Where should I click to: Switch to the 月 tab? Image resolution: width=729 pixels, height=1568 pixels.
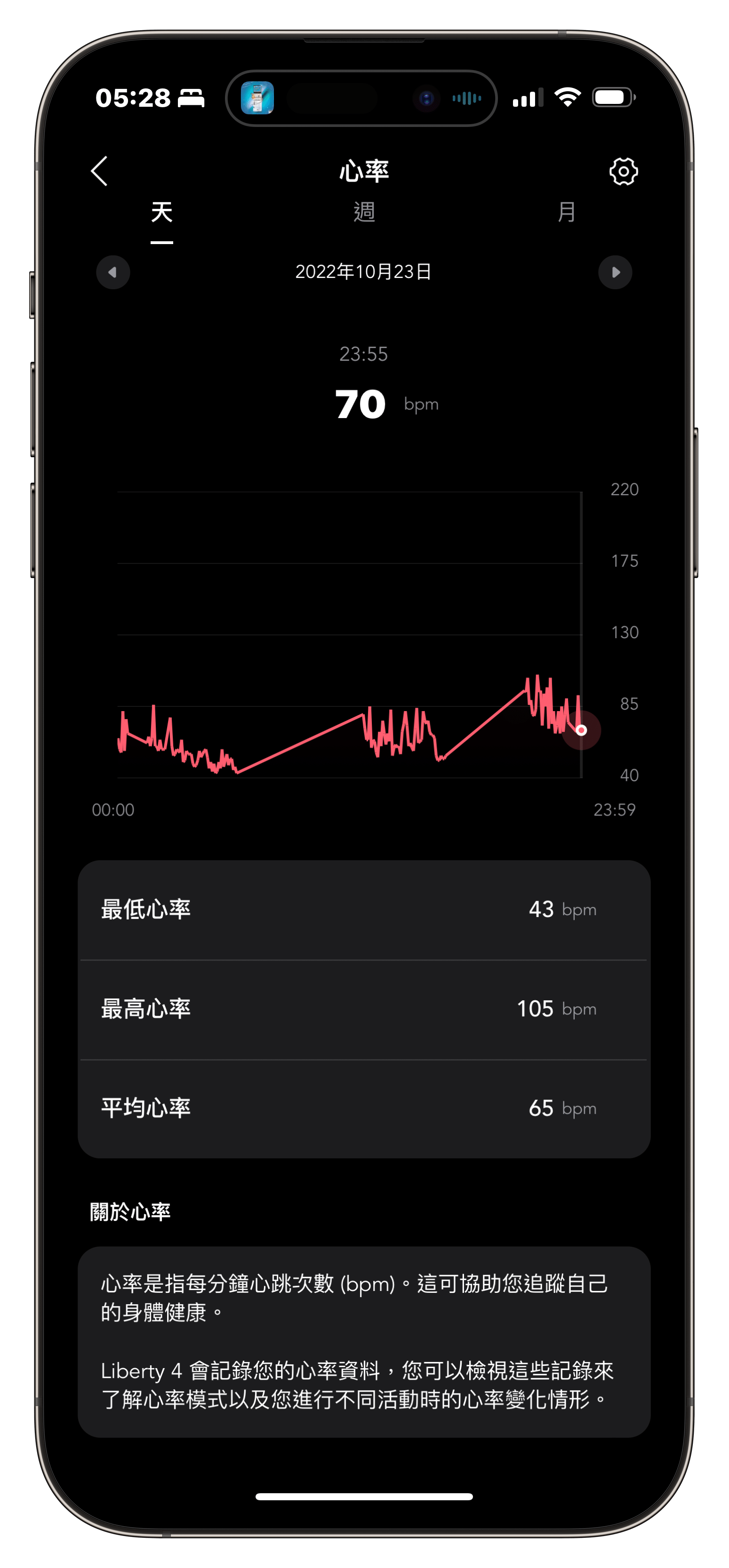566,213
